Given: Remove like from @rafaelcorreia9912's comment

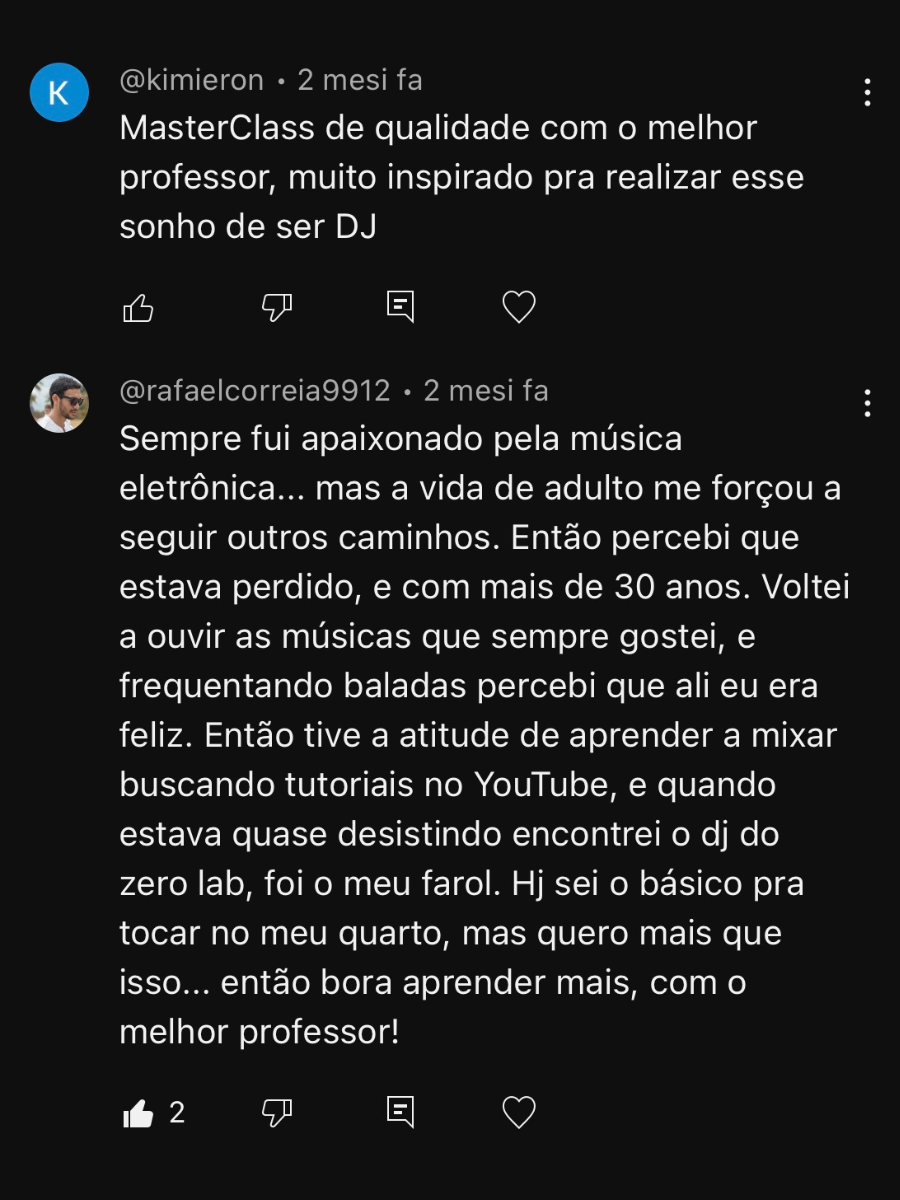Looking at the screenshot, I should pos(138,1113).
